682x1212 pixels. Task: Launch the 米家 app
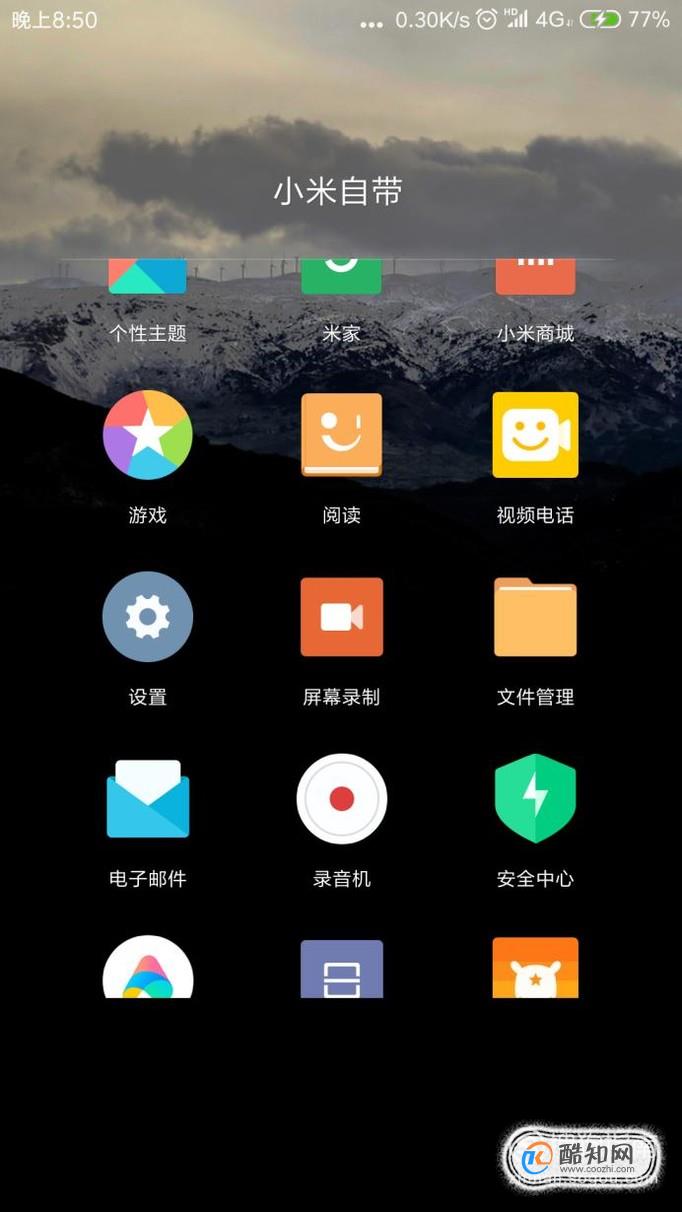pos(341,280)
